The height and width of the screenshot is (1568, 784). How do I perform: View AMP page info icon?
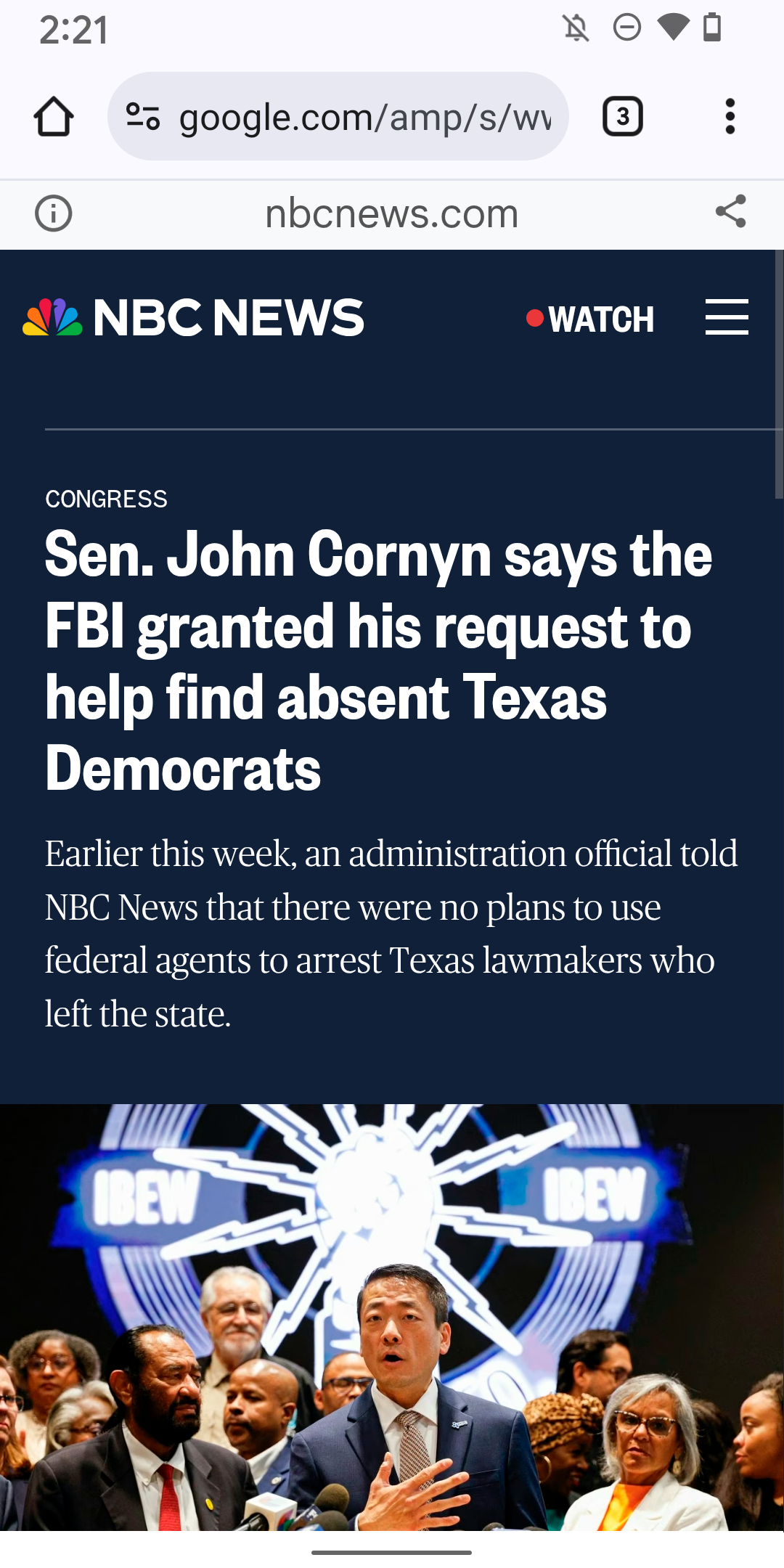click(x=54, y=213)
